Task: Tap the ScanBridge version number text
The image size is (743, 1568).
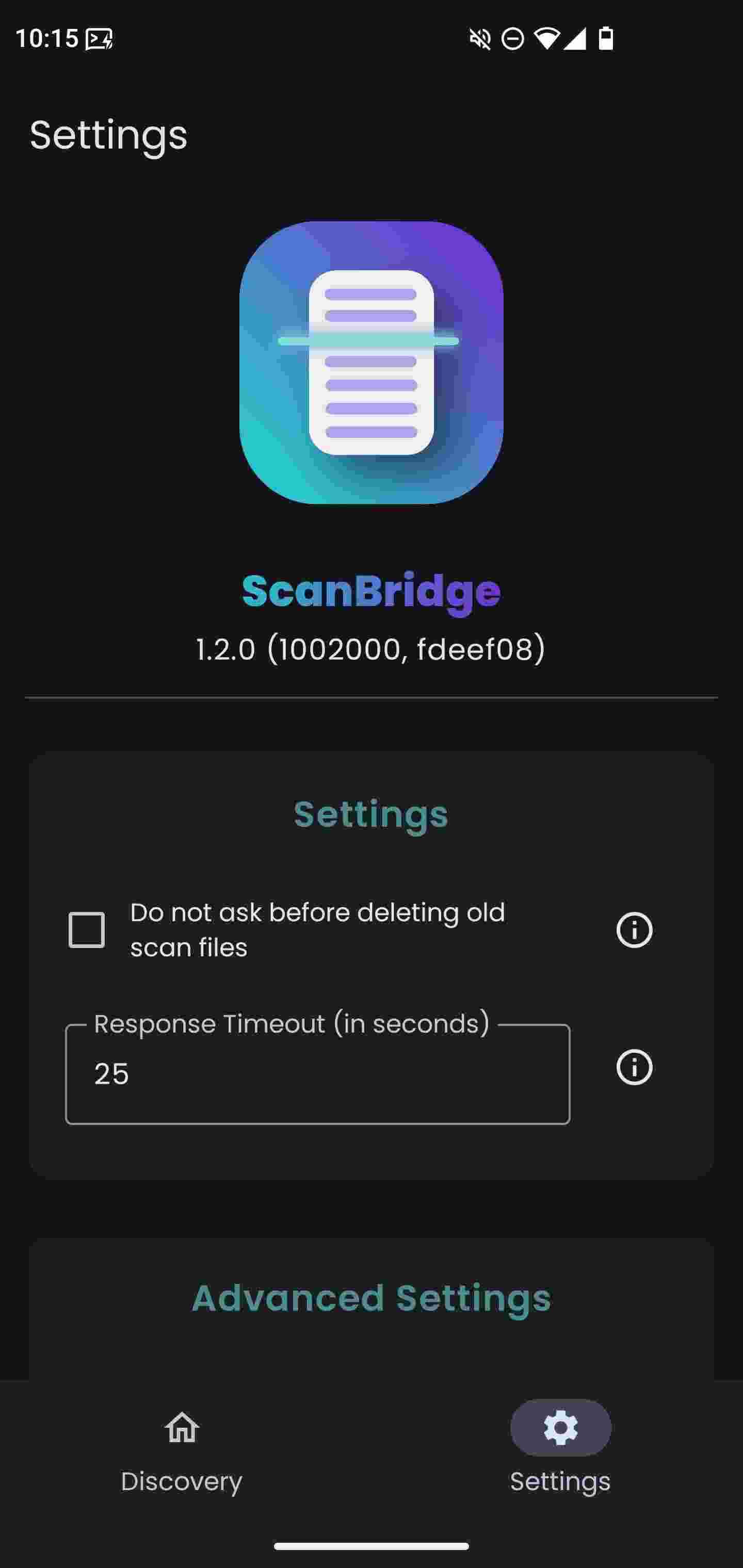Action: [372, 649]
